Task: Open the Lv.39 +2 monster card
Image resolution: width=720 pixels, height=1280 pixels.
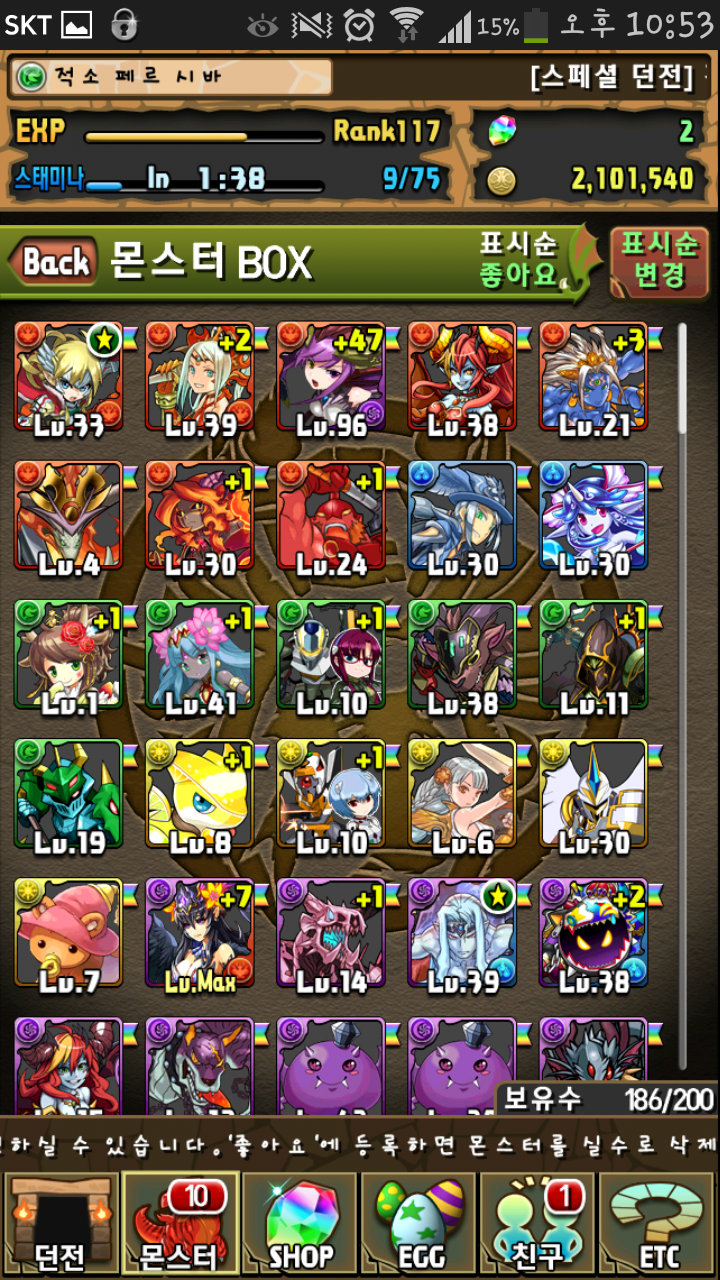Action: 200,380
